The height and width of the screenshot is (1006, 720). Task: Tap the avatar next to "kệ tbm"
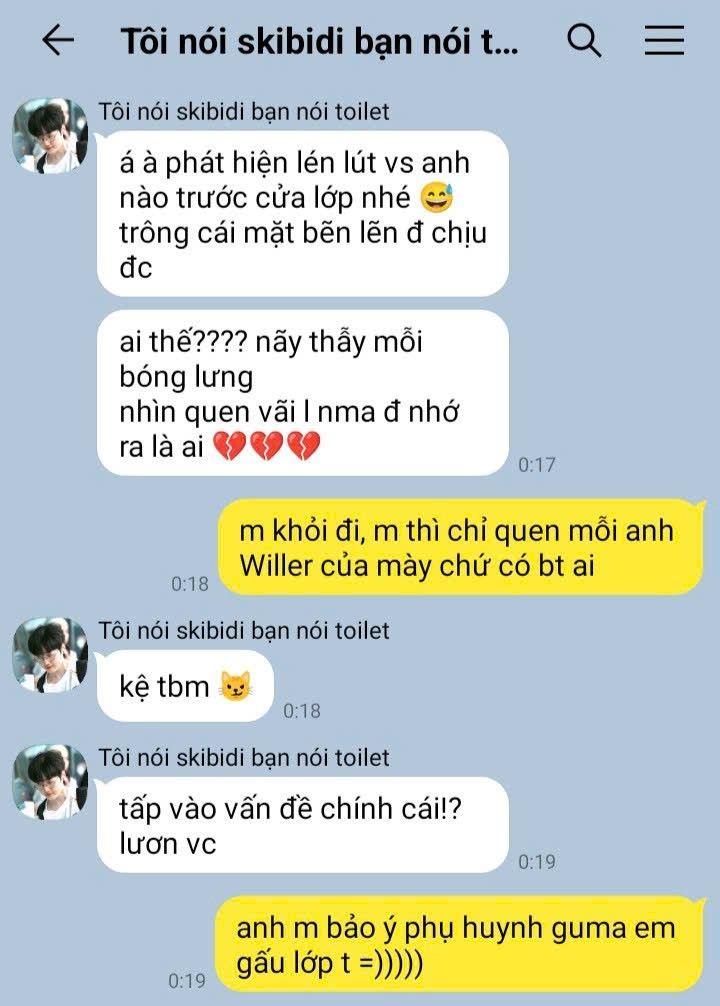click(x=49, y=655)
